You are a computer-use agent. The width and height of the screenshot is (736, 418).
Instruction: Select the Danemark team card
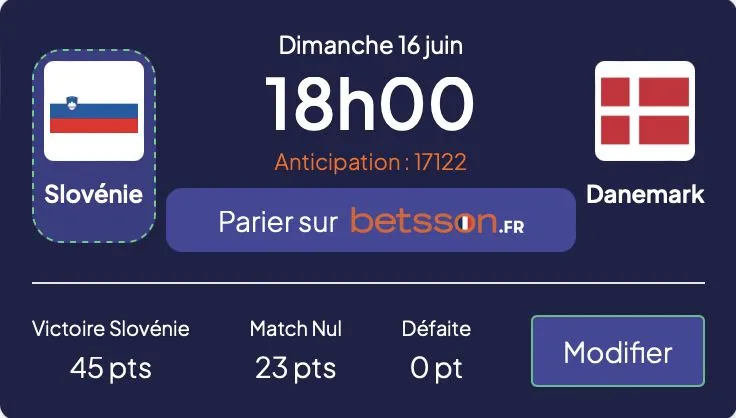(x=645, y=135)
